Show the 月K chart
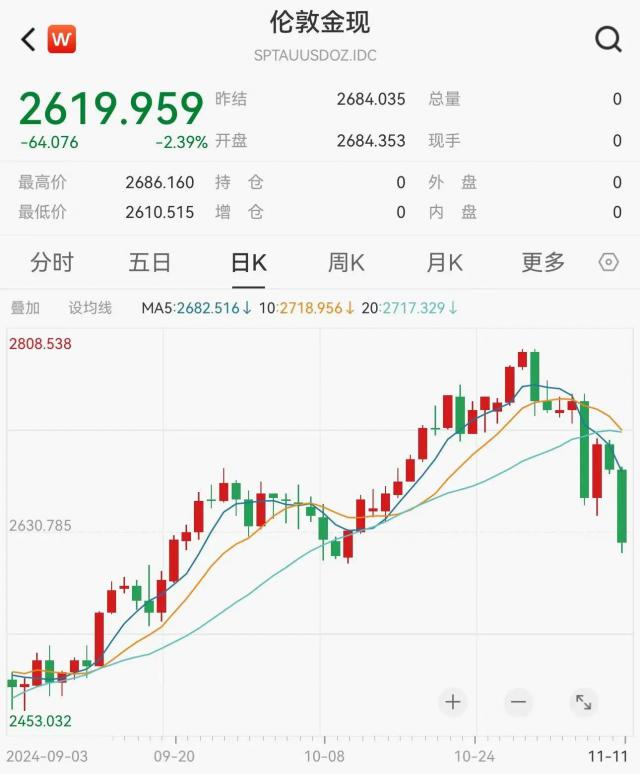640x774 pixels. point(444,263)
